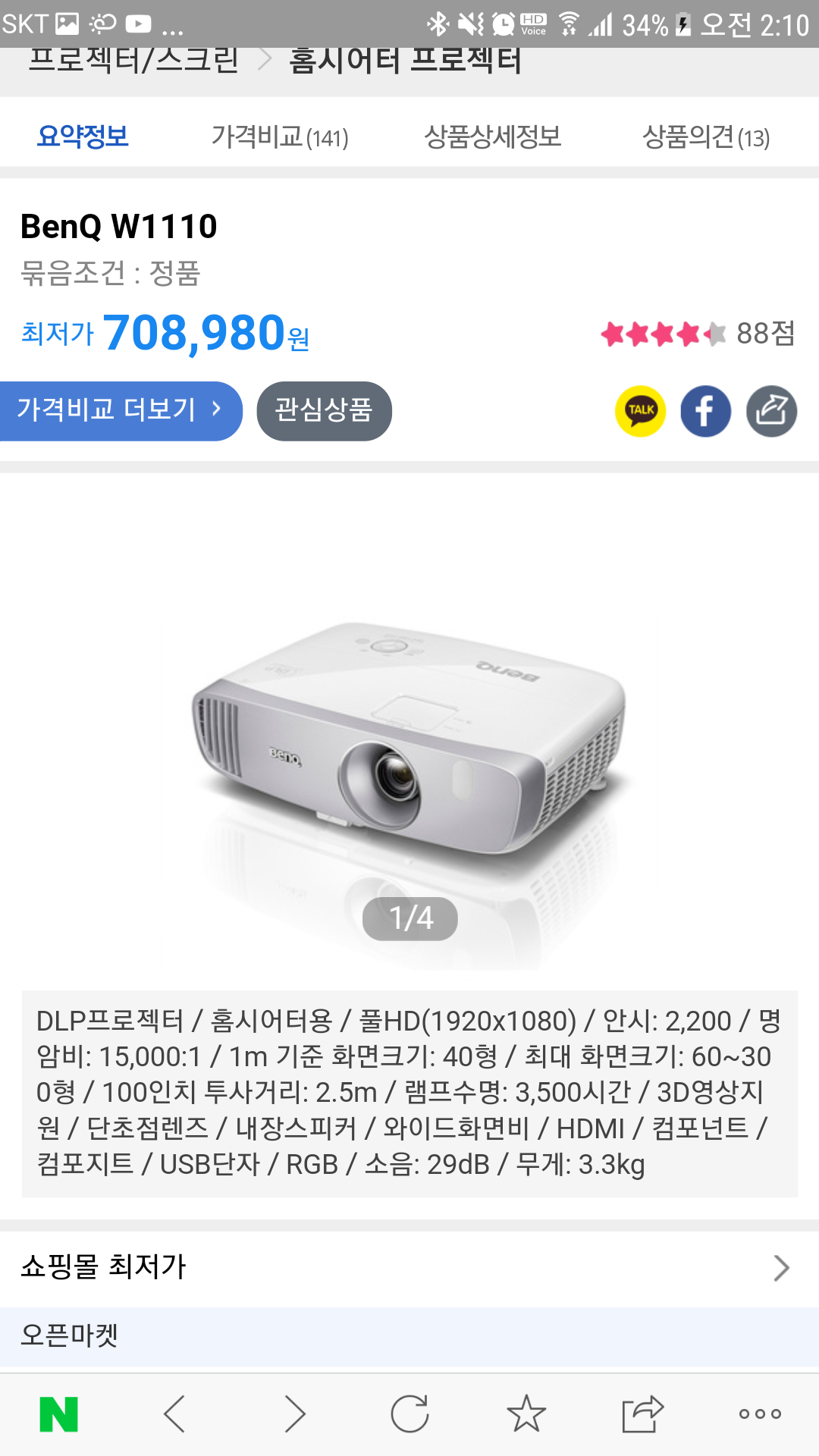Go forward to the next page
The height and width of the screenshot is (1456, 819).
pyautogui.click(x=294, y=1414)
